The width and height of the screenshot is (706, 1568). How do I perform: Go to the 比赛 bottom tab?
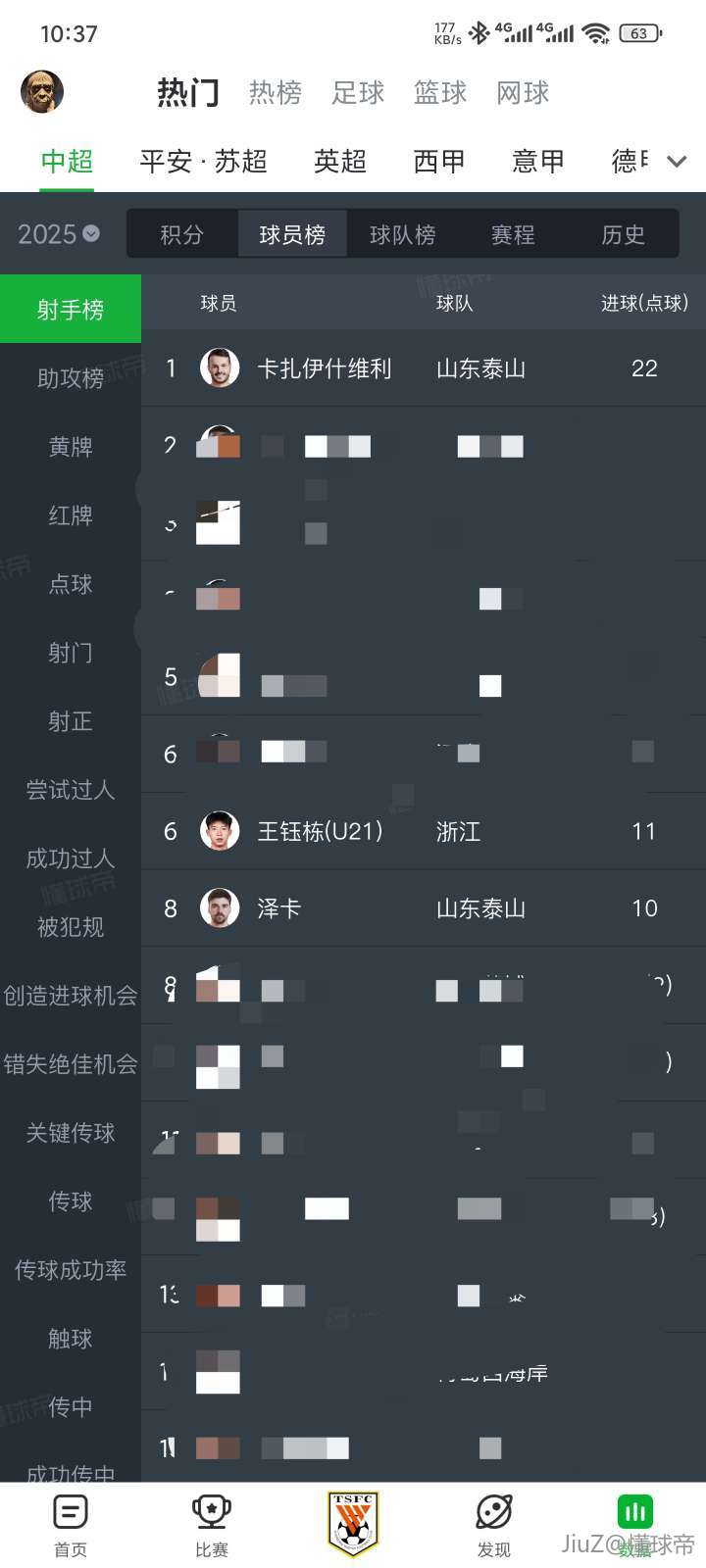coord(212,1525)
